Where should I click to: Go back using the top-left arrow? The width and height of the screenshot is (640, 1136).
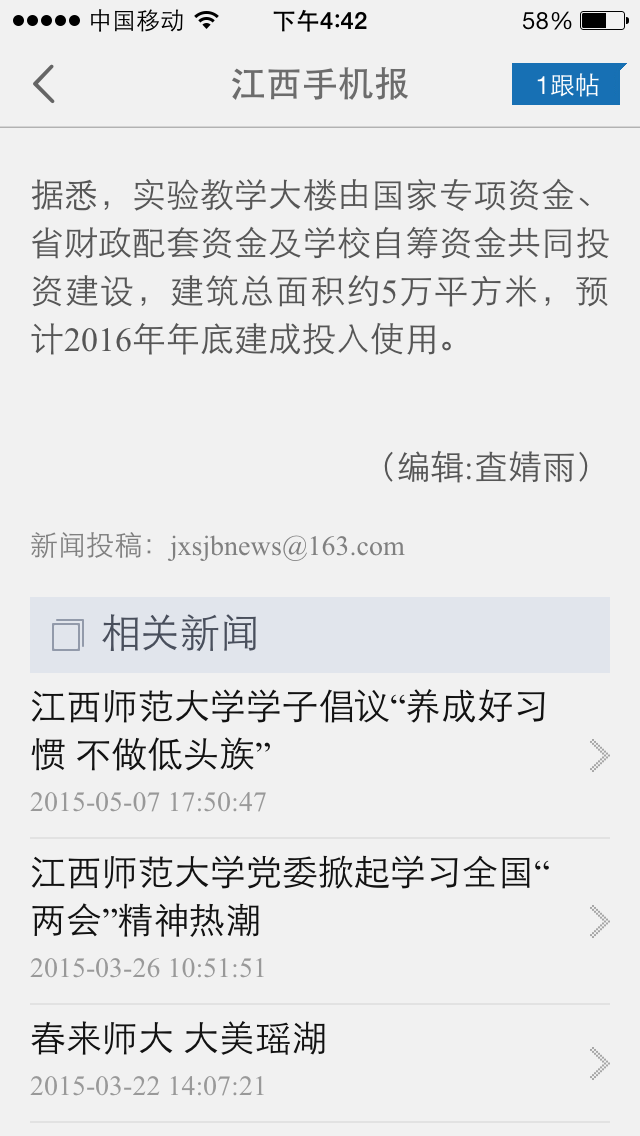coord(44,85)
